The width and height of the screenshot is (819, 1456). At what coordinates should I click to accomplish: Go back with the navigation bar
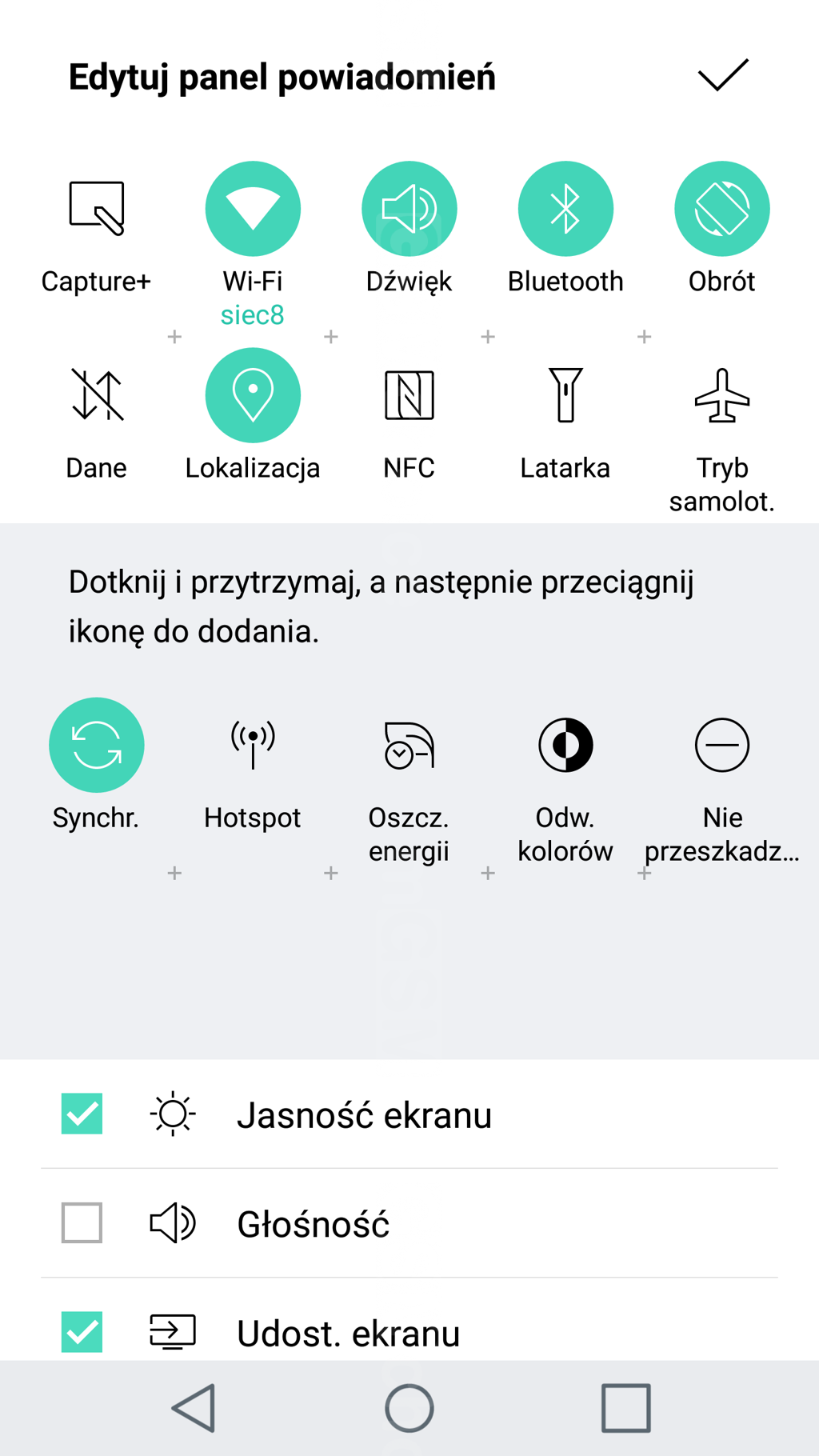pyautogui.click(x=194, y=1408)
